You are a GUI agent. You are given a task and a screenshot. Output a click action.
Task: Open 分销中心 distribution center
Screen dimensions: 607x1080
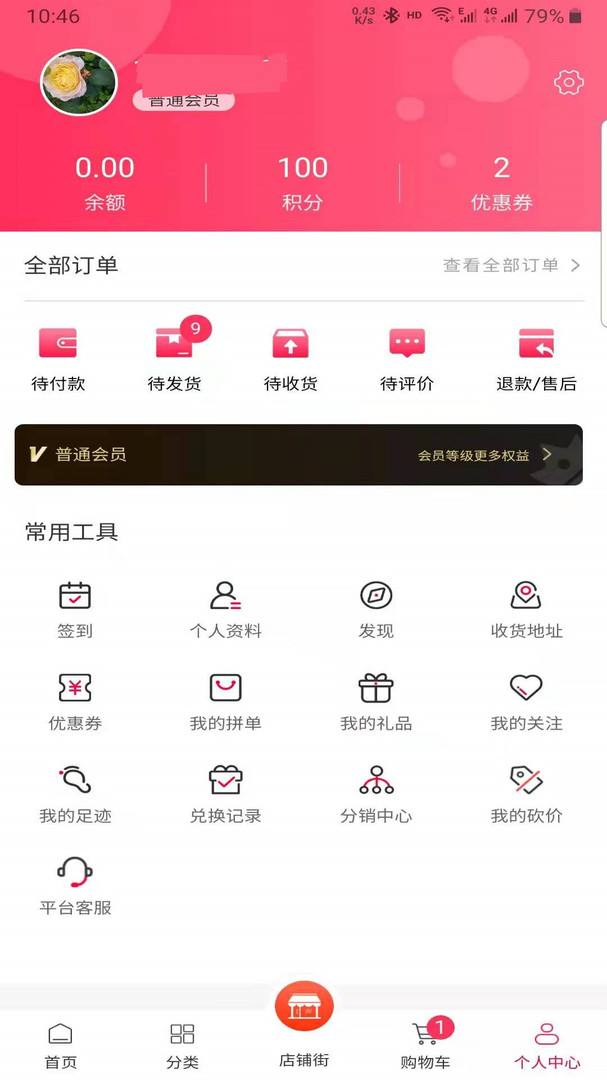click(376, 793)
